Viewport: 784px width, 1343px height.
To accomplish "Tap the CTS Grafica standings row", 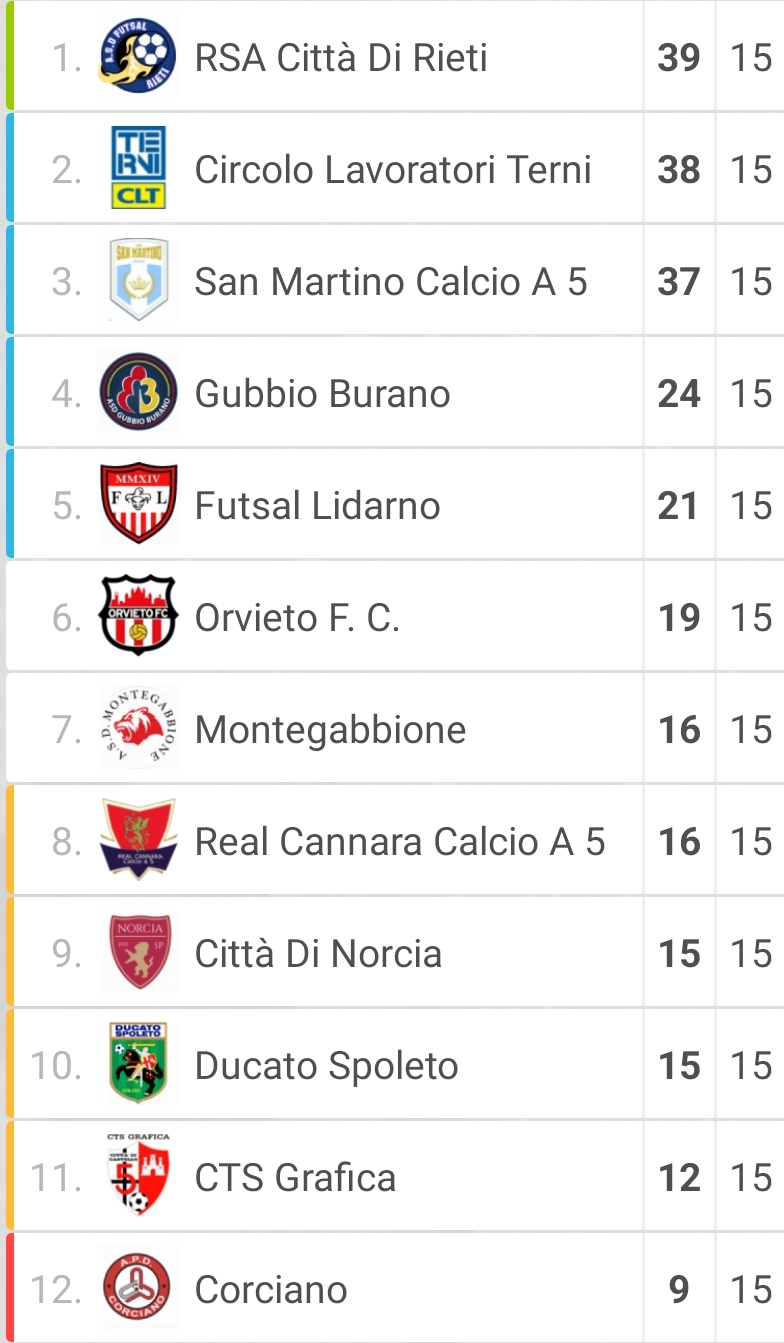I will click(394, 1176).
